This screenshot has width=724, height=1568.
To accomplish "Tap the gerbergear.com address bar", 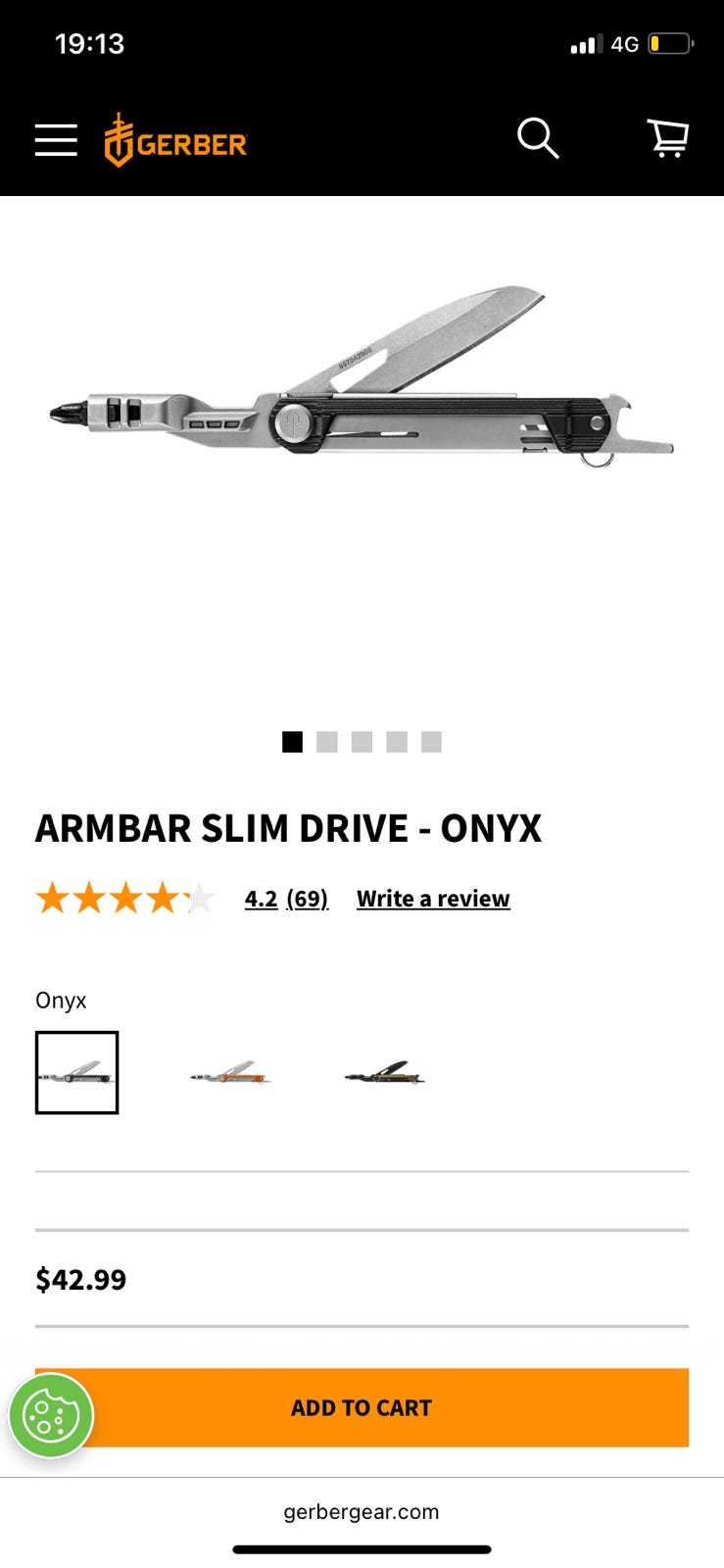I will tap(362, 1511).
